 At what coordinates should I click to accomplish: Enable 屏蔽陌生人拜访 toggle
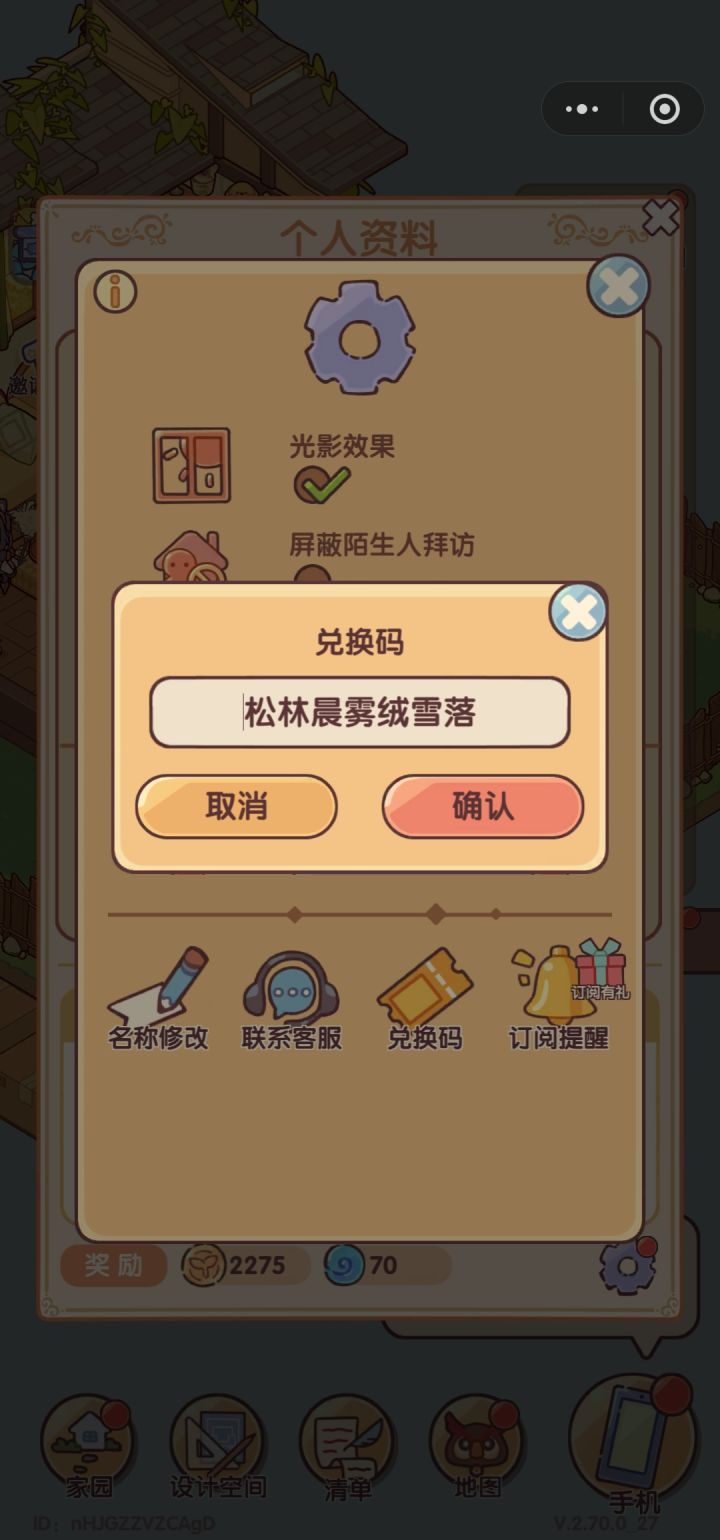tap(317, 577)
